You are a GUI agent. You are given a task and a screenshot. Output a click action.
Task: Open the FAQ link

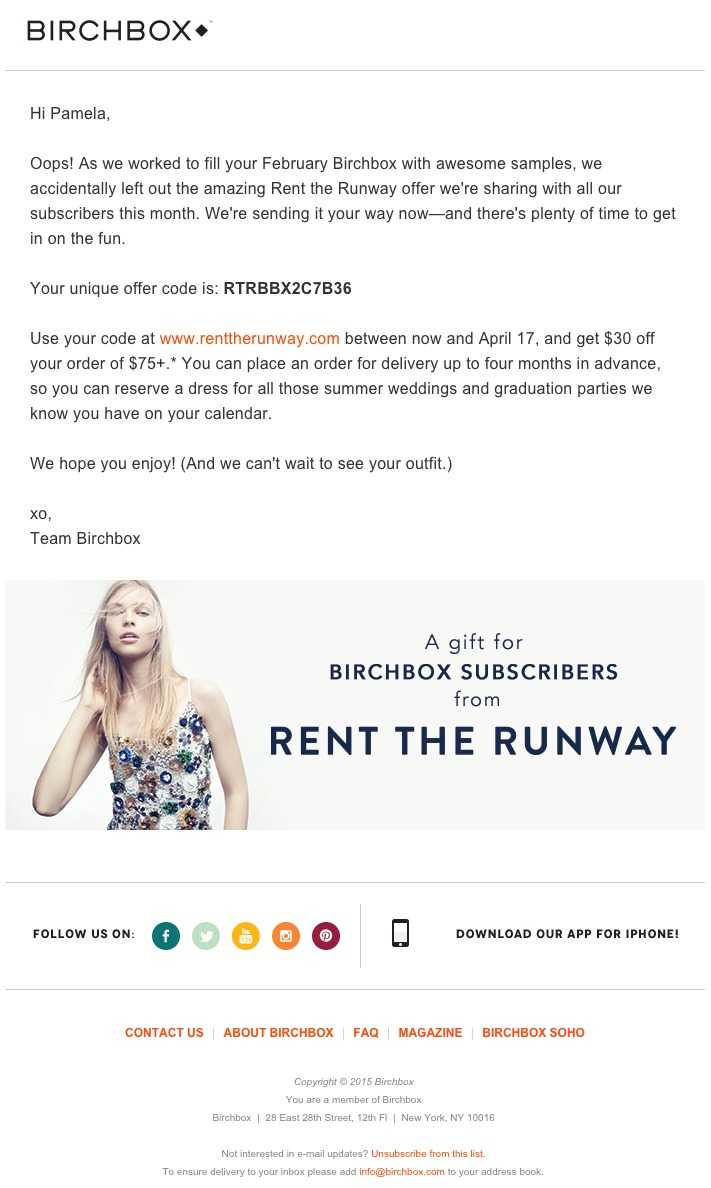(x=366, y=1033)
